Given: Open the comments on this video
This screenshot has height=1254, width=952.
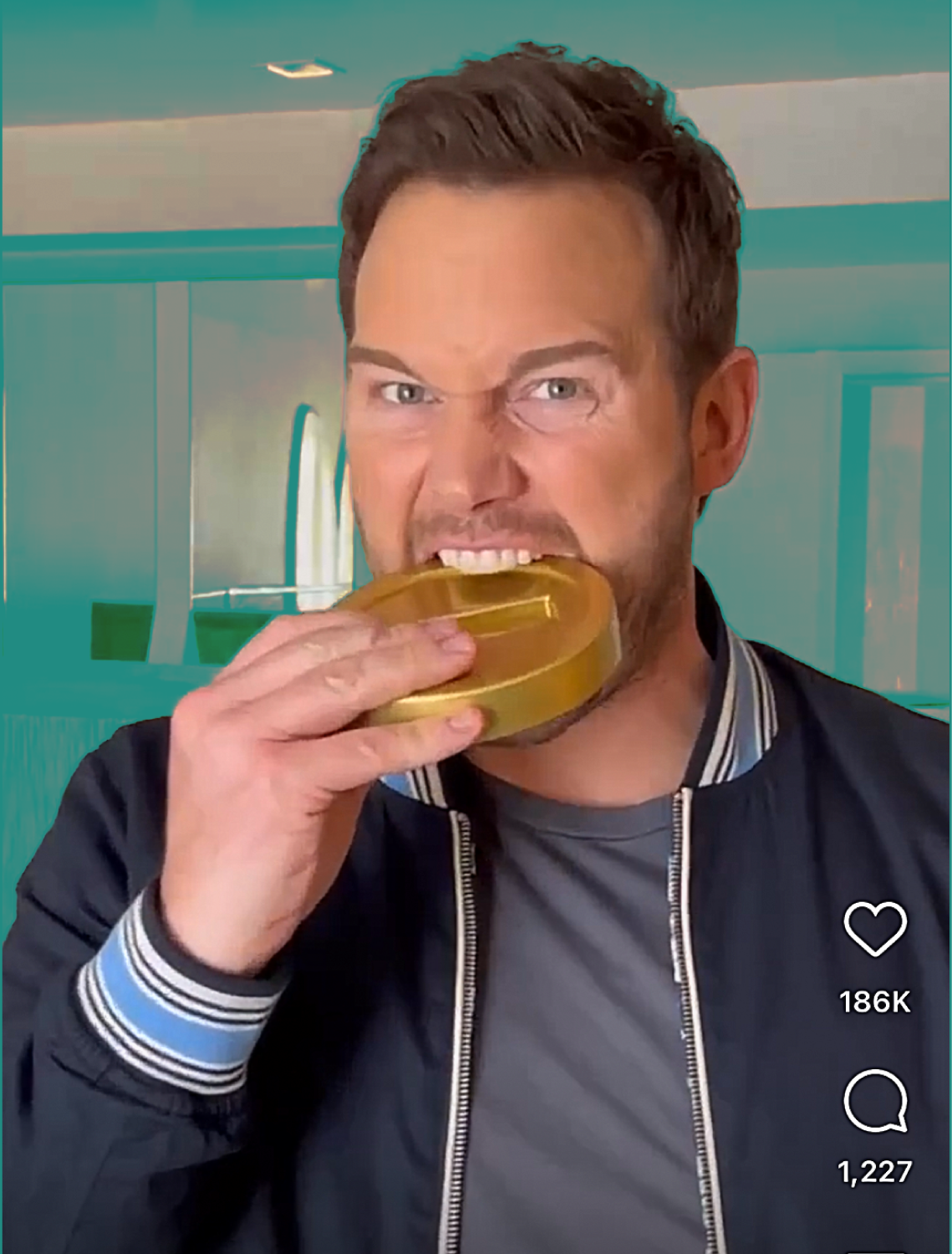Looking at the screenshot, I should 874,1100.
